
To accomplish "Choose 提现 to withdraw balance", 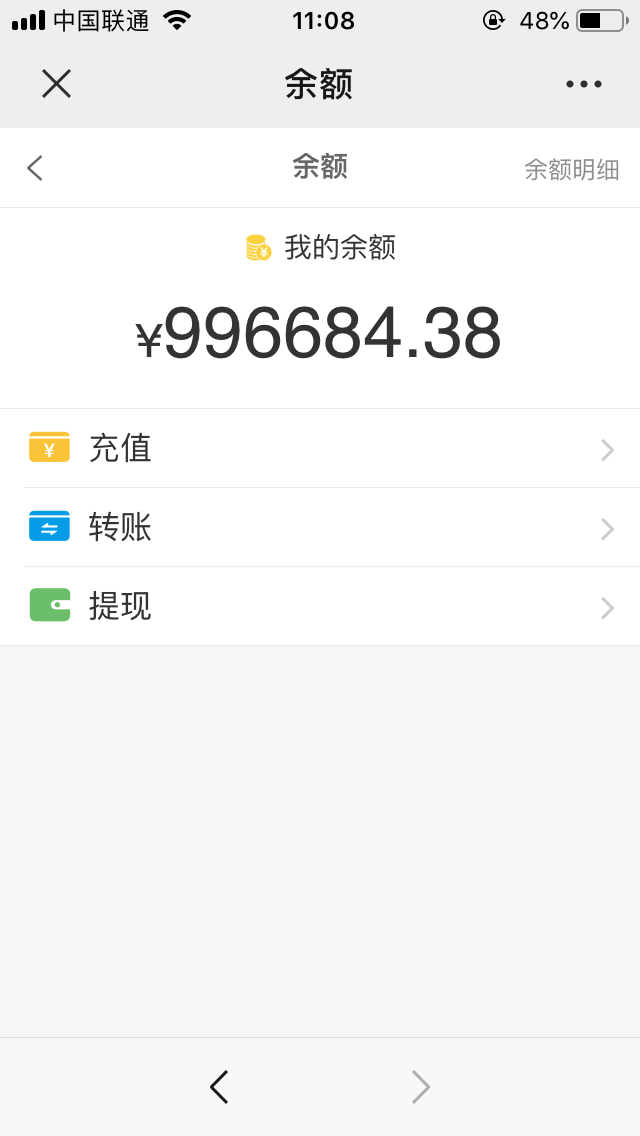I will click(x=320, y=606).
